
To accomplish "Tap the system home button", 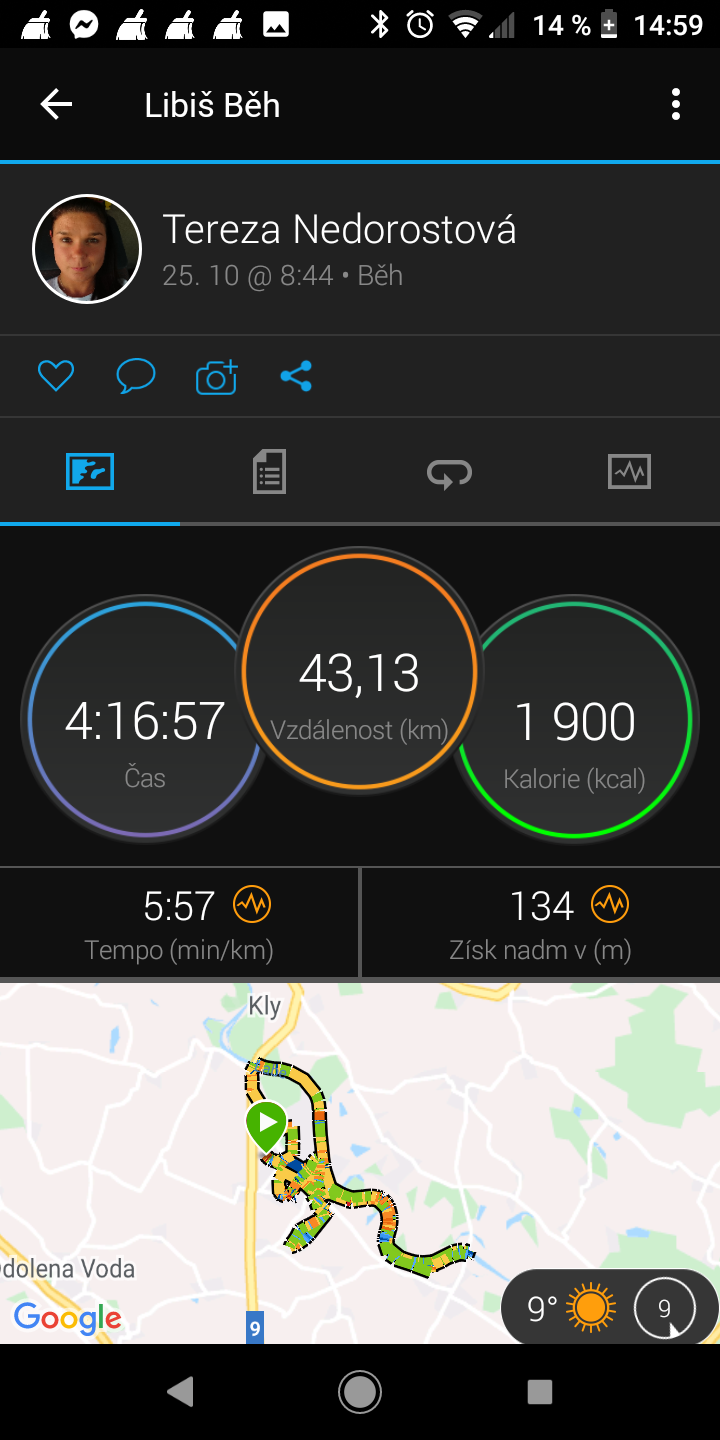I will pos(360,1391).
